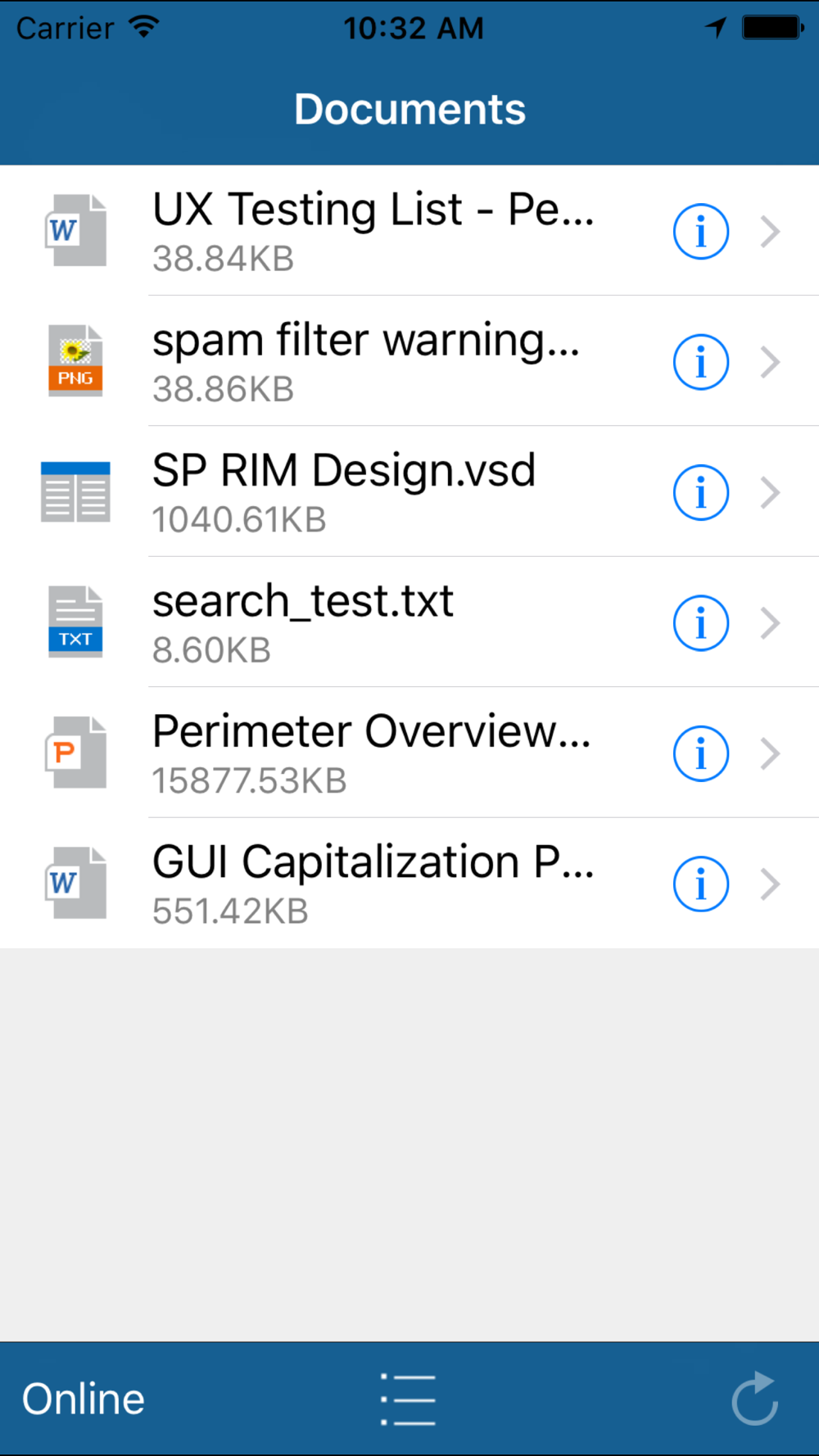
Task: Open the UX Testing List document
Action: pyautogui.click(x=409, y=231)
